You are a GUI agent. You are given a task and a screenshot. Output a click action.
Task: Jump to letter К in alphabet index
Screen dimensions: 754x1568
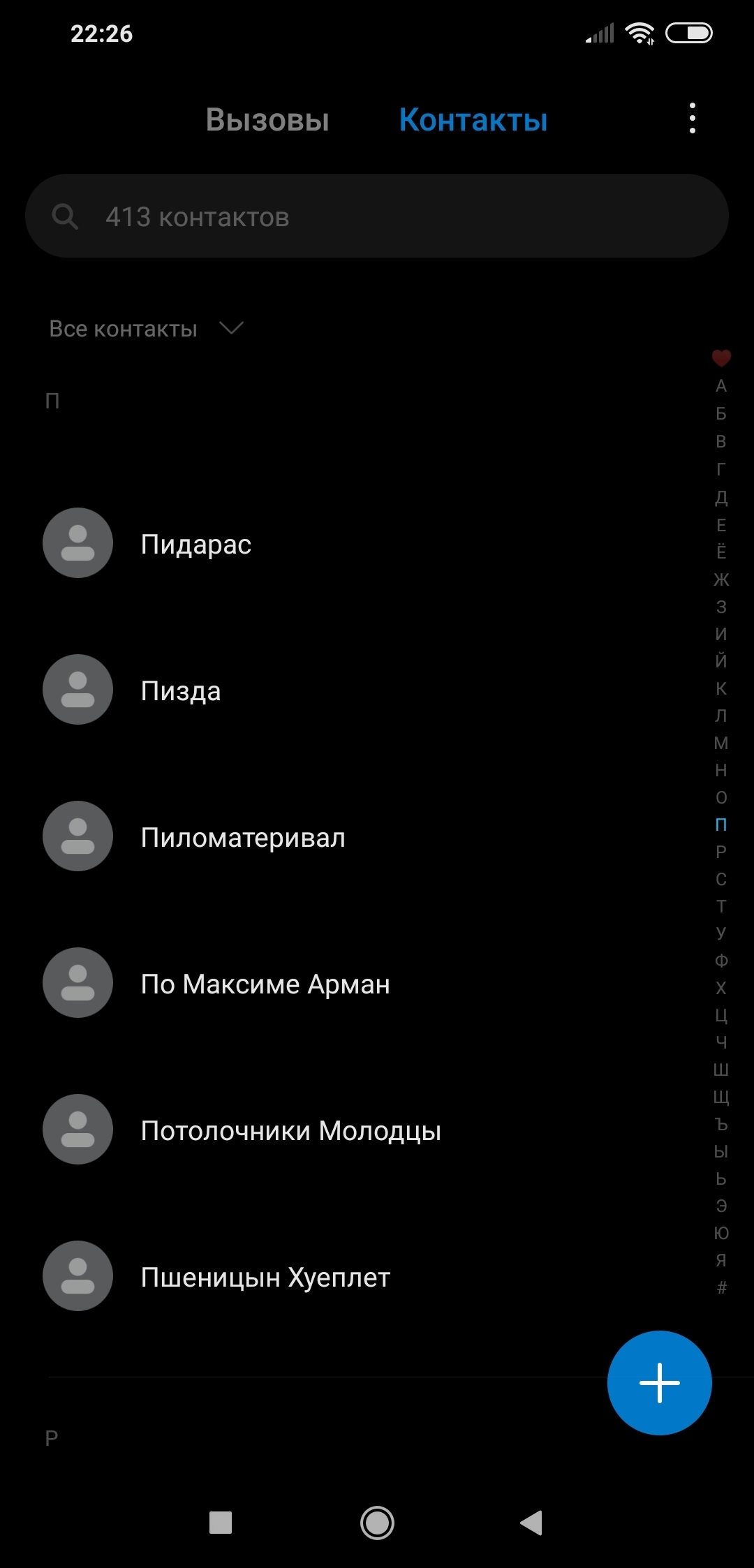click(721, 688)
